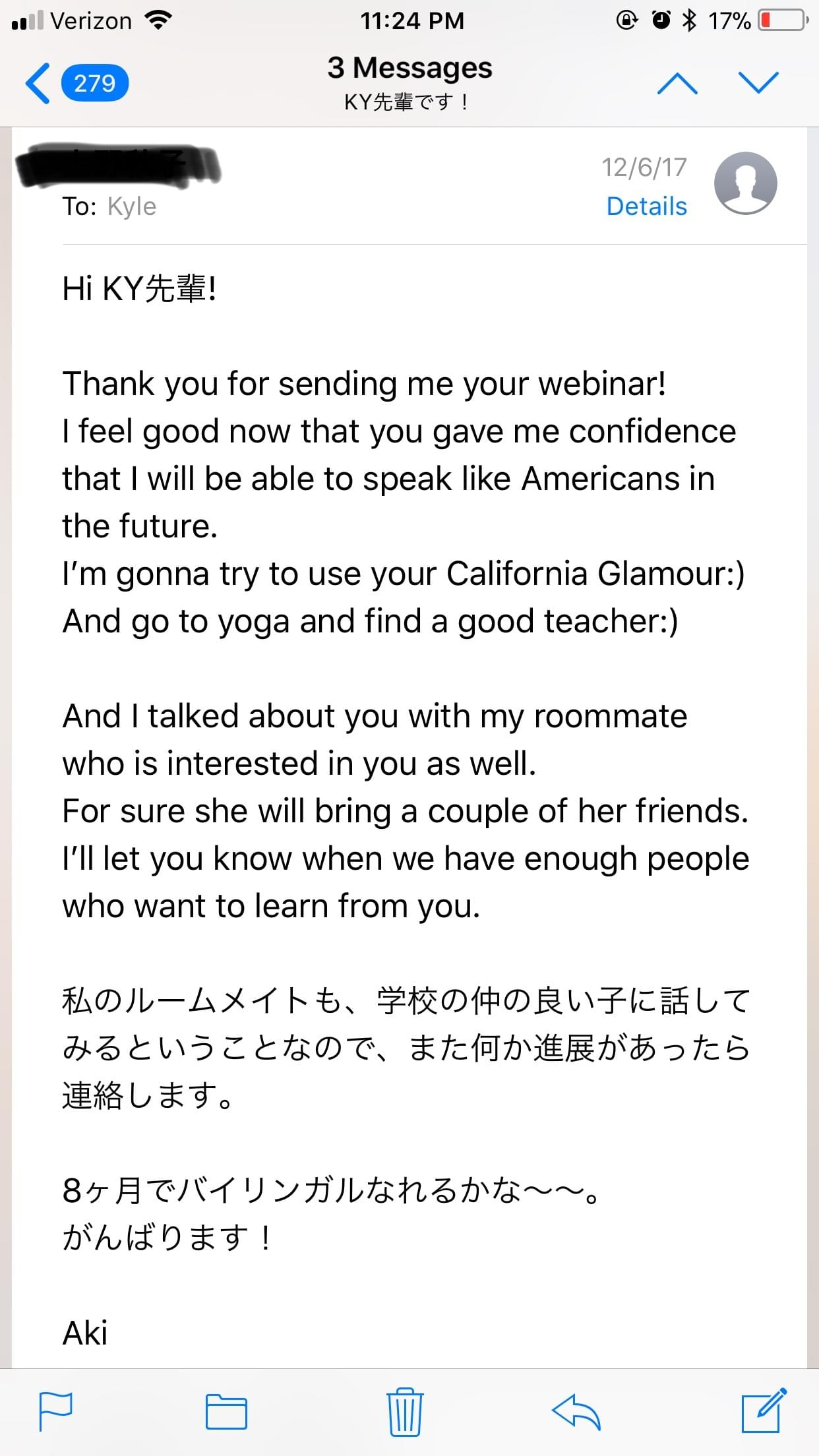Go to next message with down arrow
Viewport: 819px width, 1456px height.
point(758,83)
